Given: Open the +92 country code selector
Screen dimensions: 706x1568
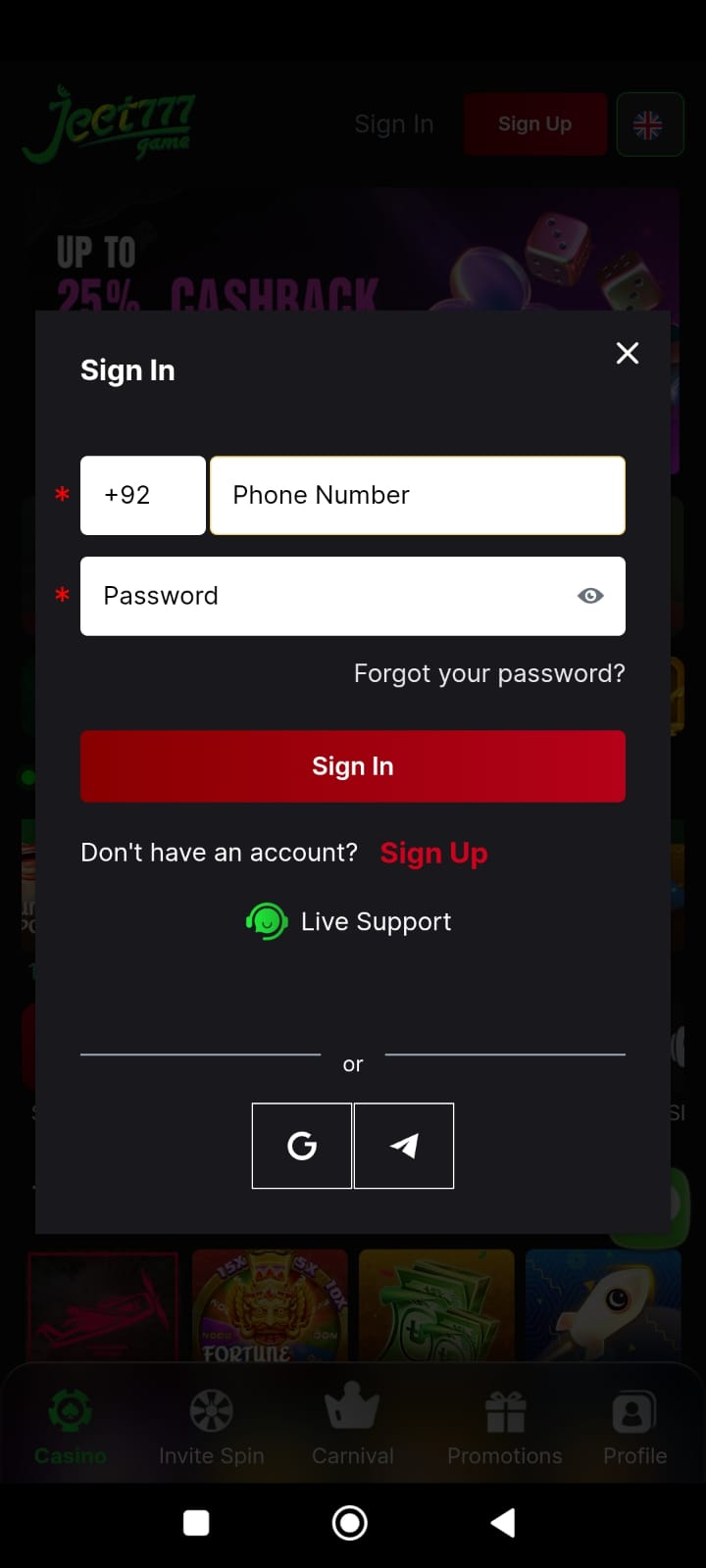Looking at the screenshot, I should (142, 495).
